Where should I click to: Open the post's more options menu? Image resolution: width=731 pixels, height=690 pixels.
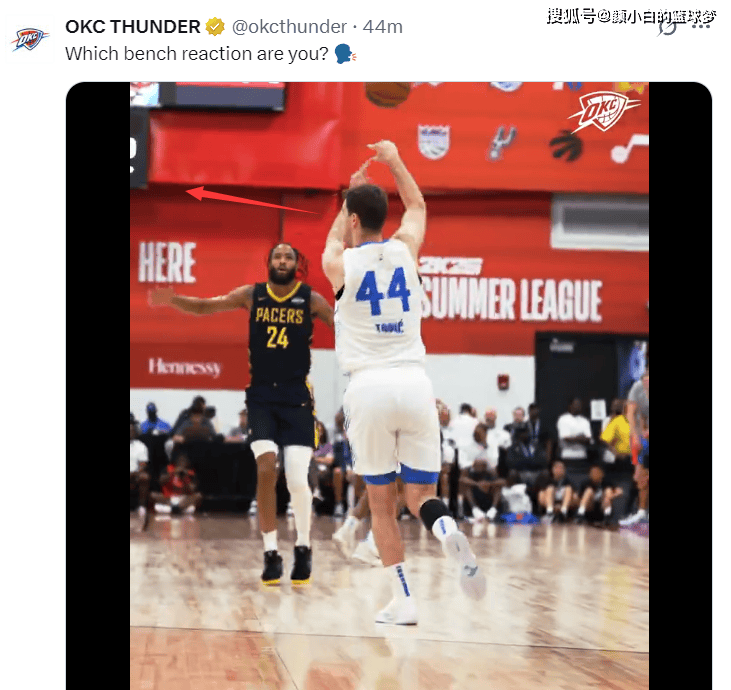701,27
